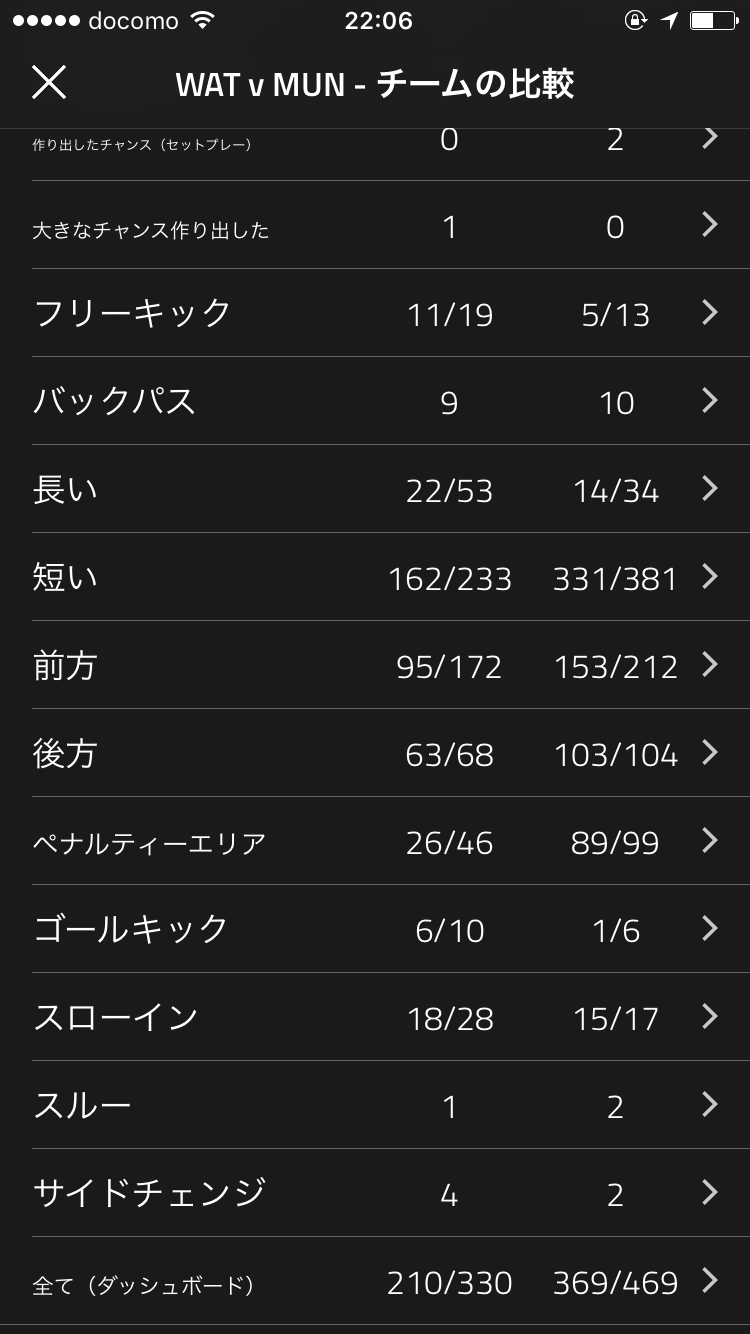Viewport: 750px width, 1334px height.
Task: Open the ゴールキック stat row
Action: 375,929
